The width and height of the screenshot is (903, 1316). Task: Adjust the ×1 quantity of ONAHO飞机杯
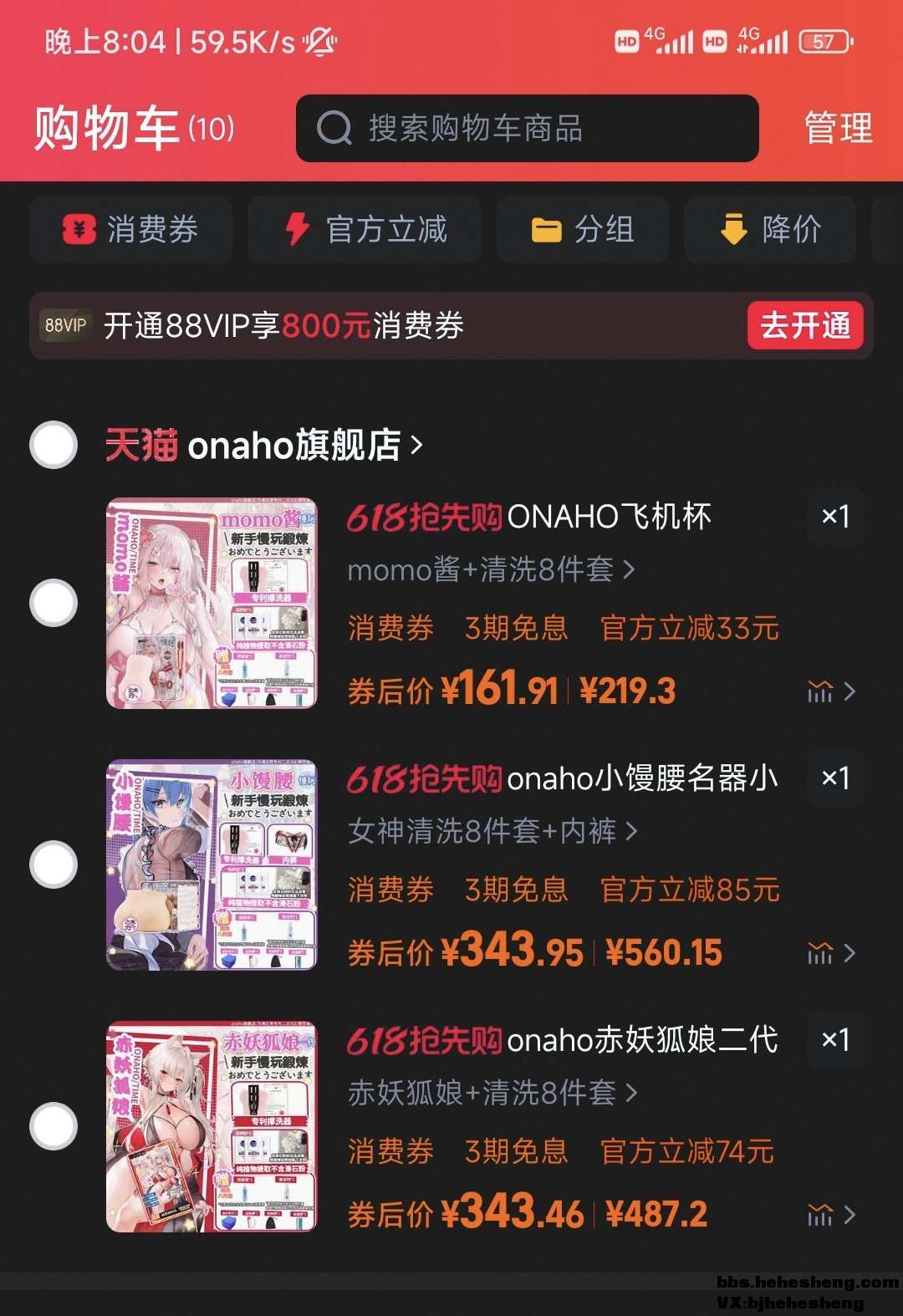835,517
